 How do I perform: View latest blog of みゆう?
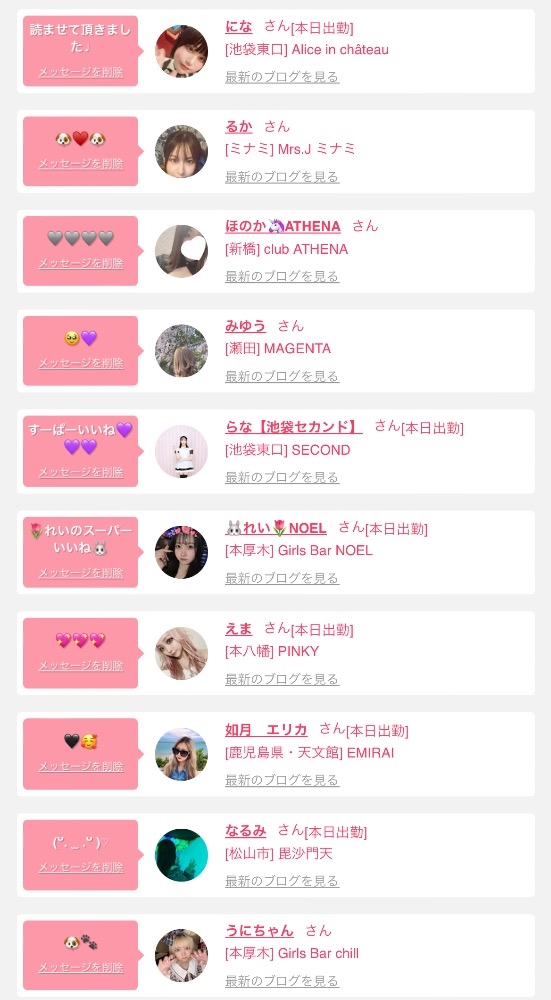click(282, 376)
